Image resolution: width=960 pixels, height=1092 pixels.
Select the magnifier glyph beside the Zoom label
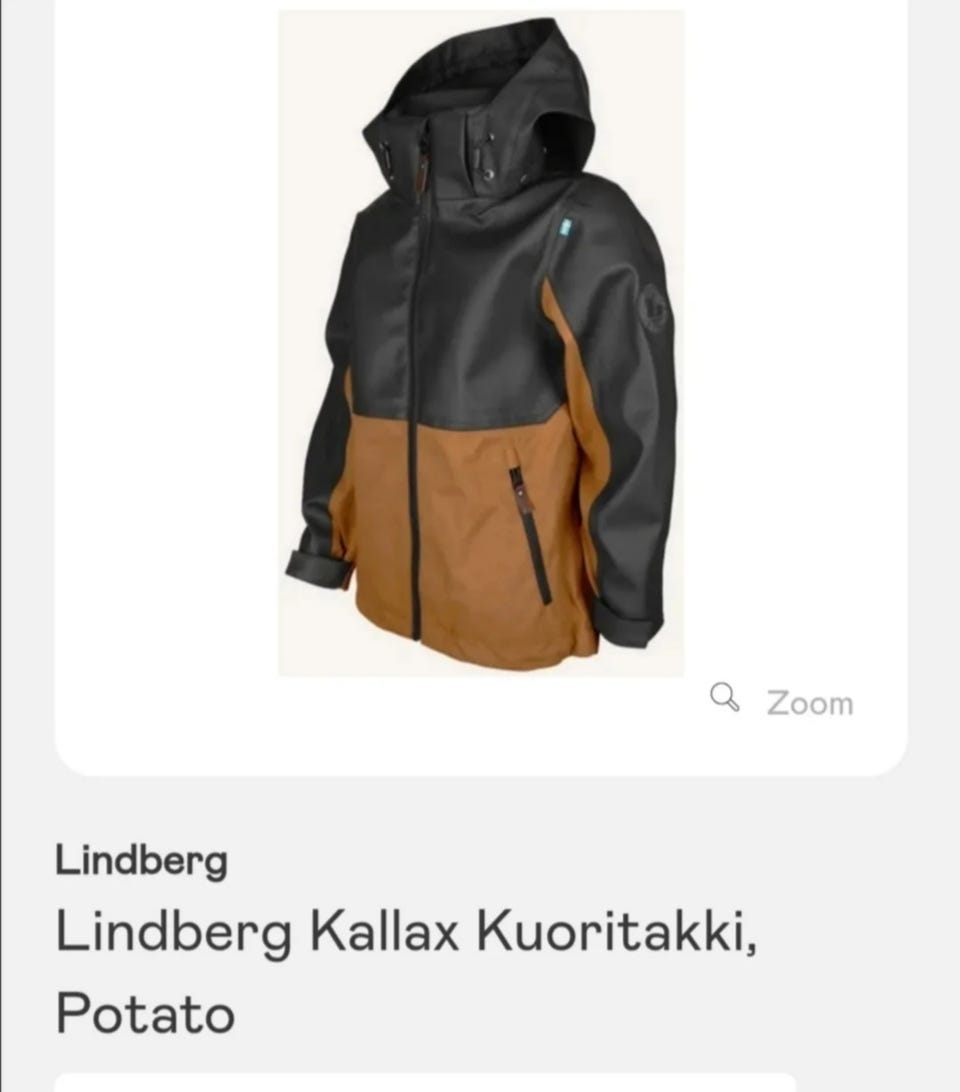pos(725,700)
